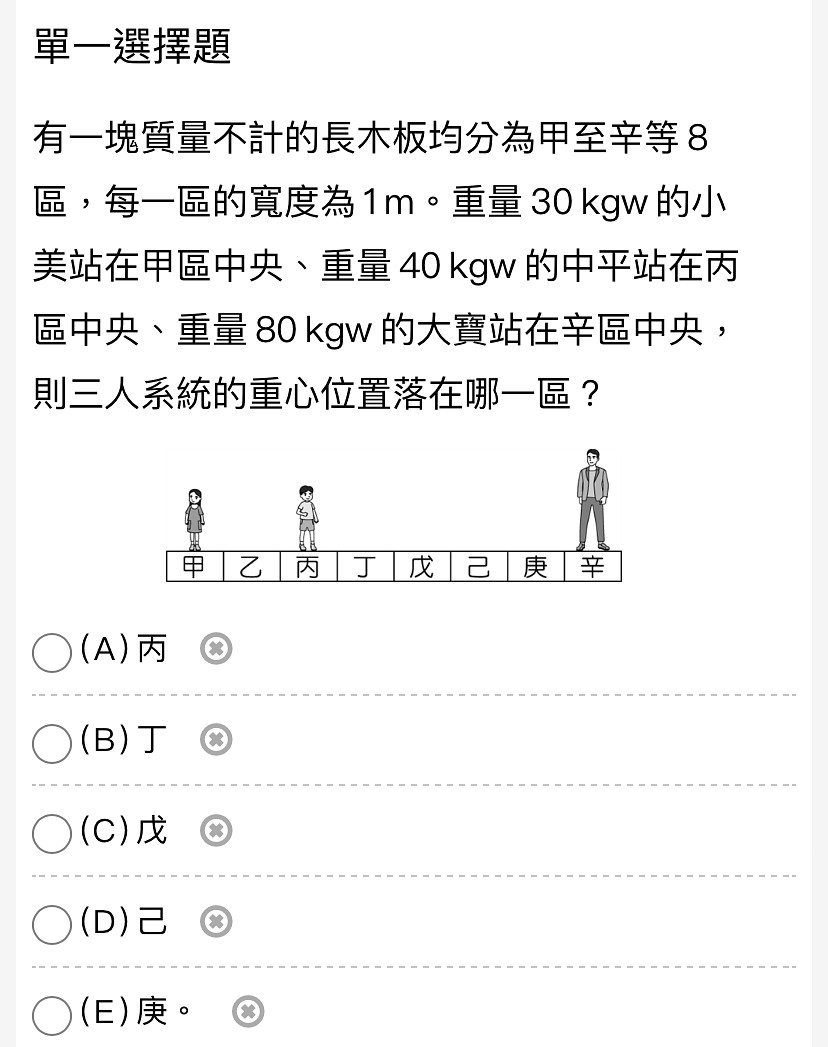Mark answer option (D) 己

51,925
